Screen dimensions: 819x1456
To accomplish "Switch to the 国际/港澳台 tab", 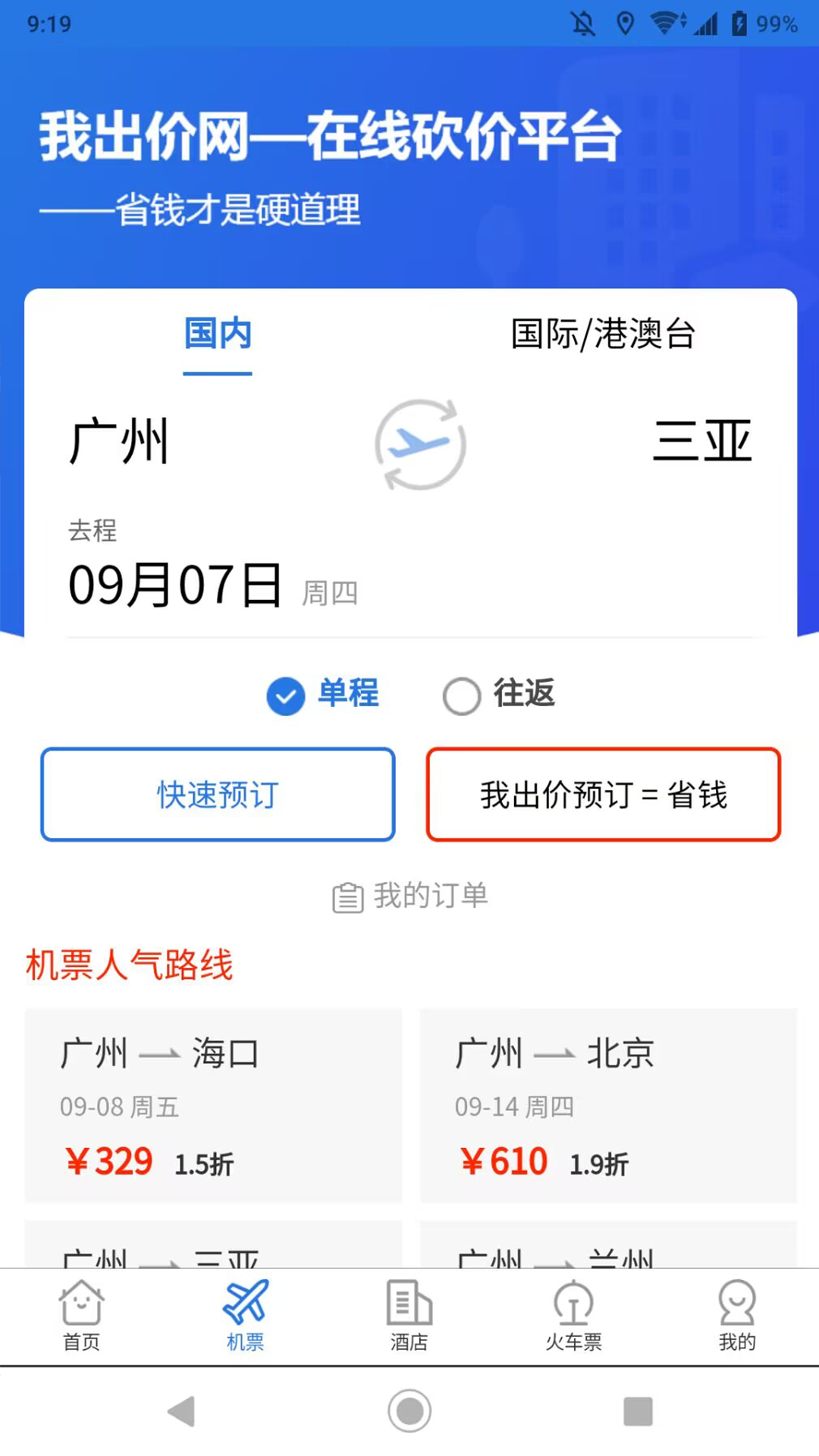I will point(603,334).
